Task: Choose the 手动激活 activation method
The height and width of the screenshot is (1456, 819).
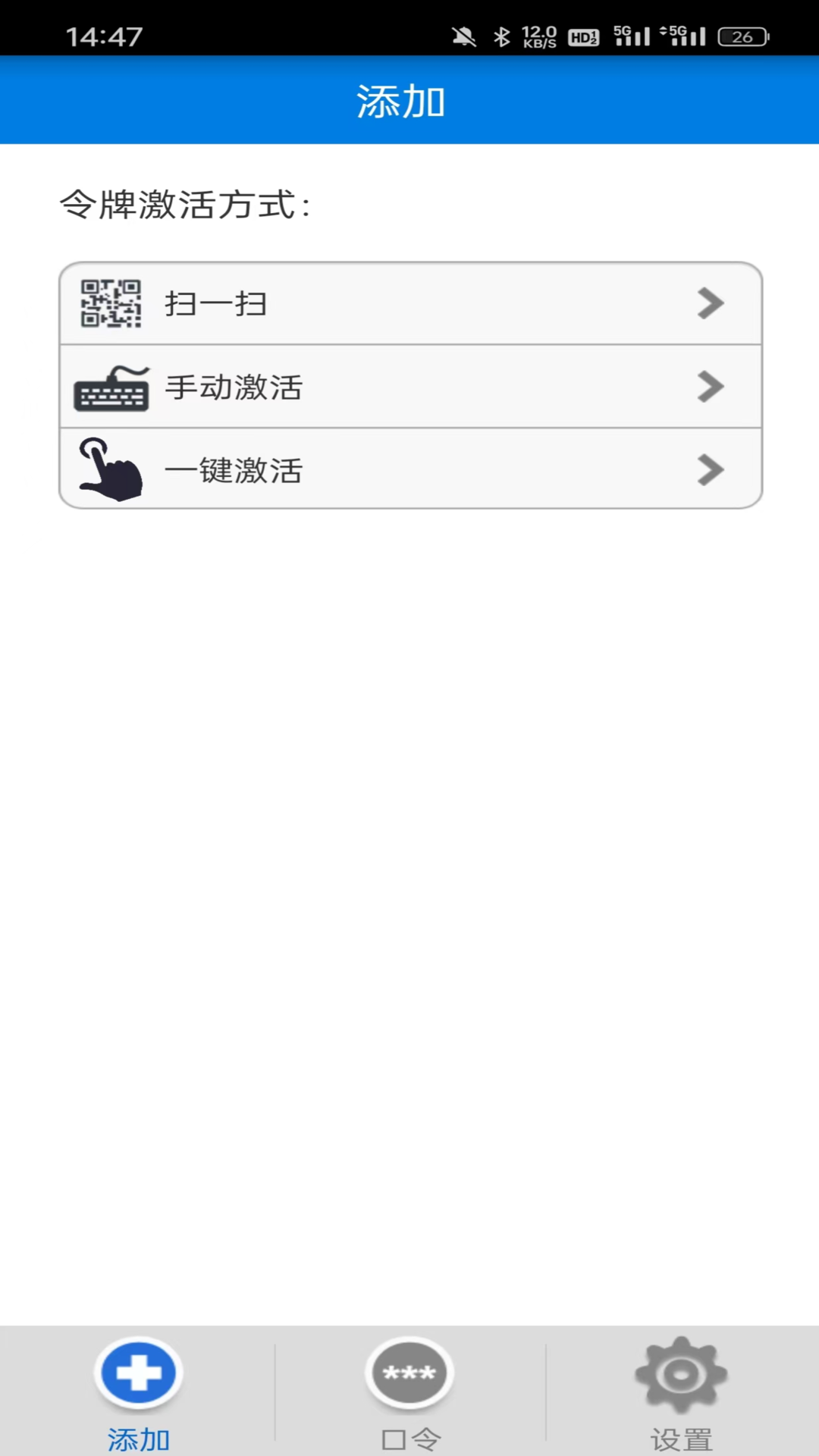Action: 409,388
